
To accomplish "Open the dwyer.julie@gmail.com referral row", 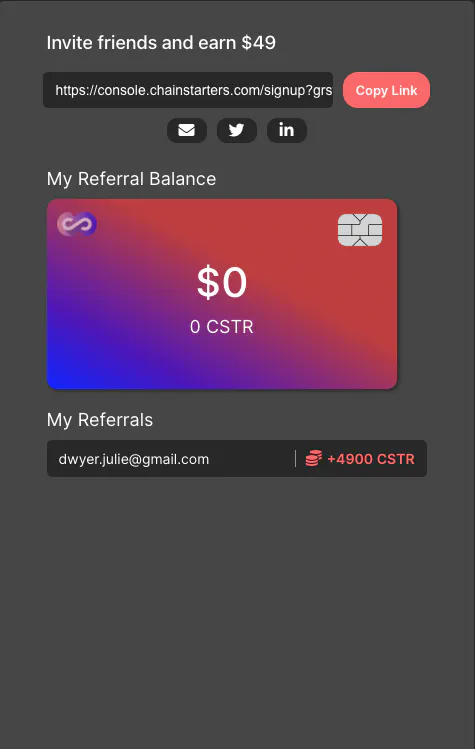I will (x=237, y=459).
